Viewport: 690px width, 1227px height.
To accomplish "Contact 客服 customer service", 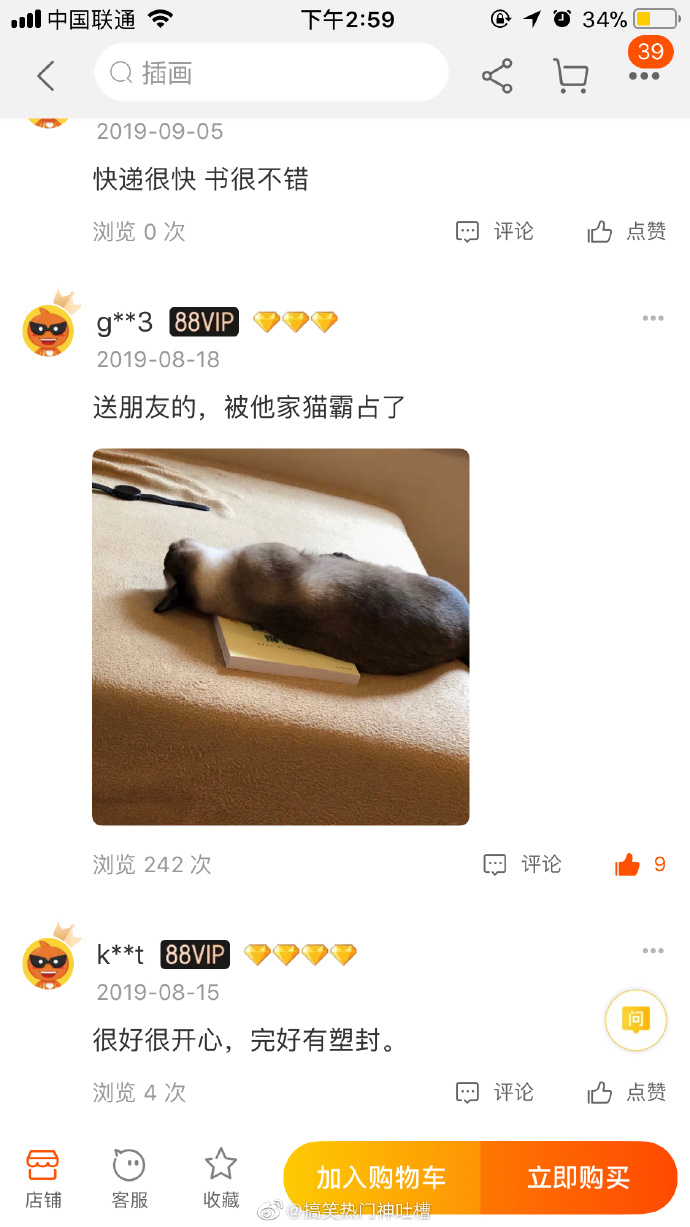I will coord(129,1178).
